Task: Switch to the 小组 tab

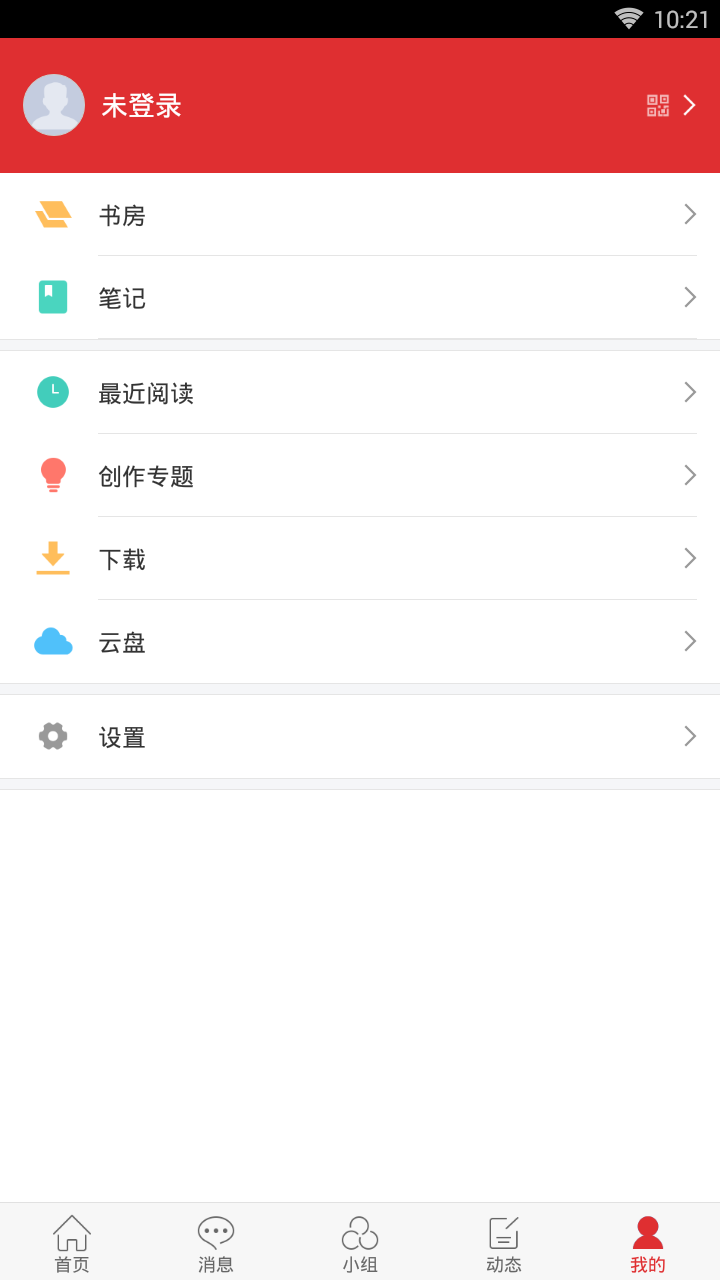Action: (360, 1243)
